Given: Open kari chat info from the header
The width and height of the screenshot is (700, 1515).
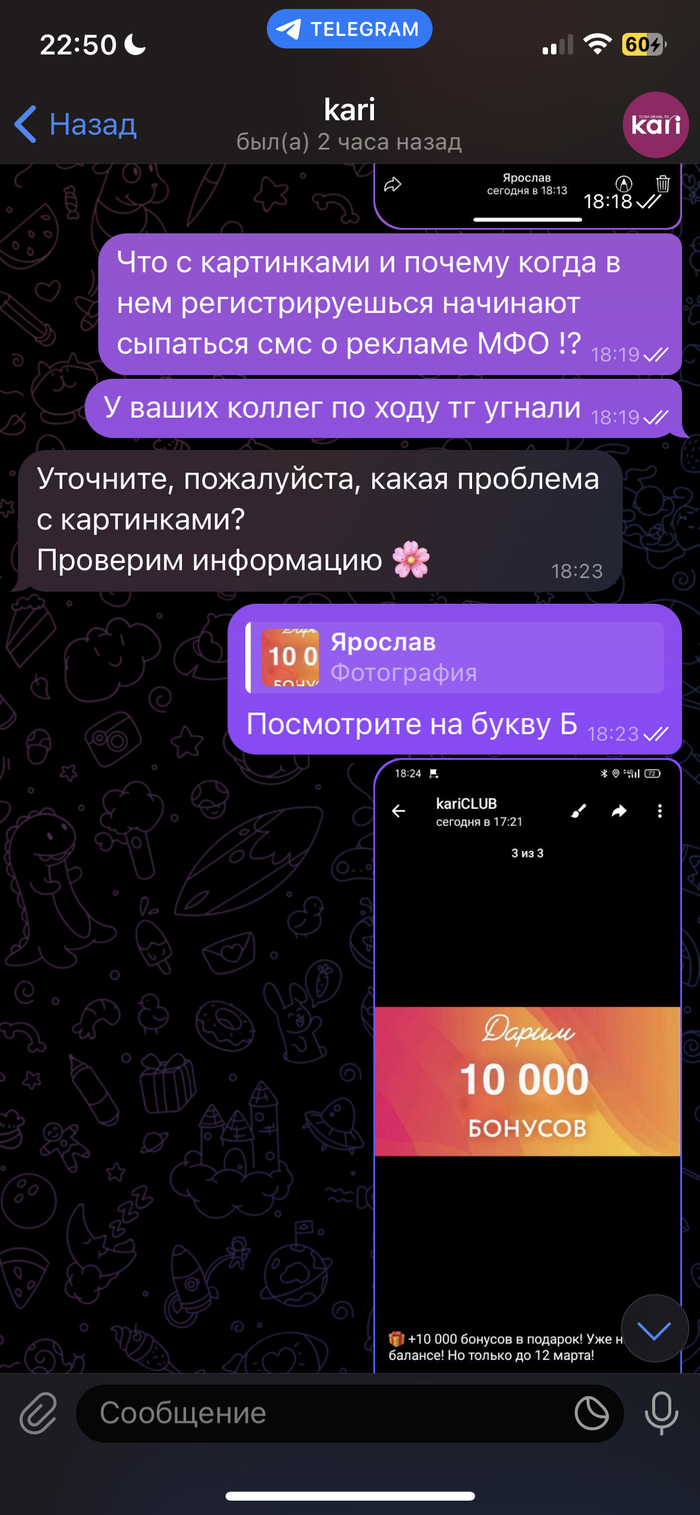Looking at the screenshot, I should (x=349, y=125).
